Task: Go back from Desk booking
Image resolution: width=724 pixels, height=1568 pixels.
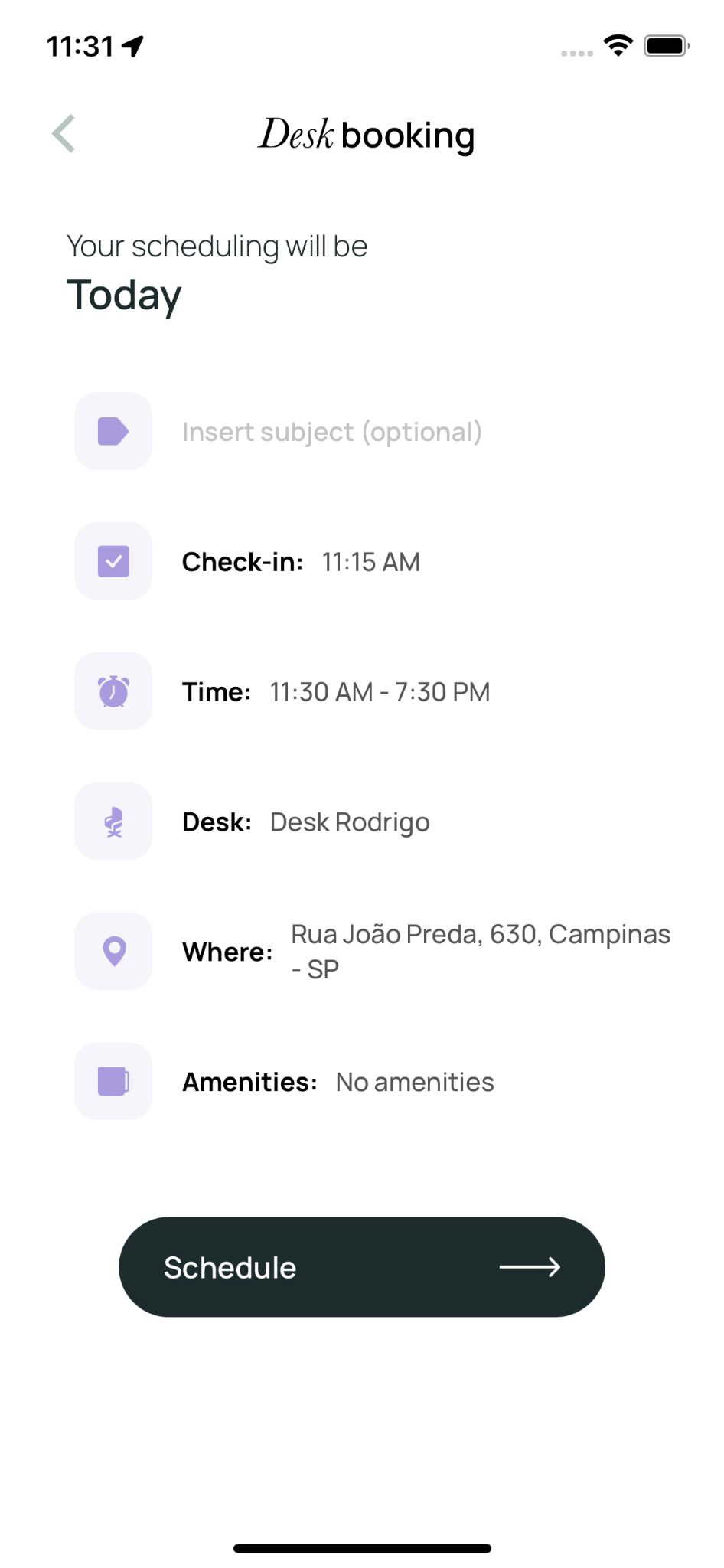Action: click(x=64, y=134)
